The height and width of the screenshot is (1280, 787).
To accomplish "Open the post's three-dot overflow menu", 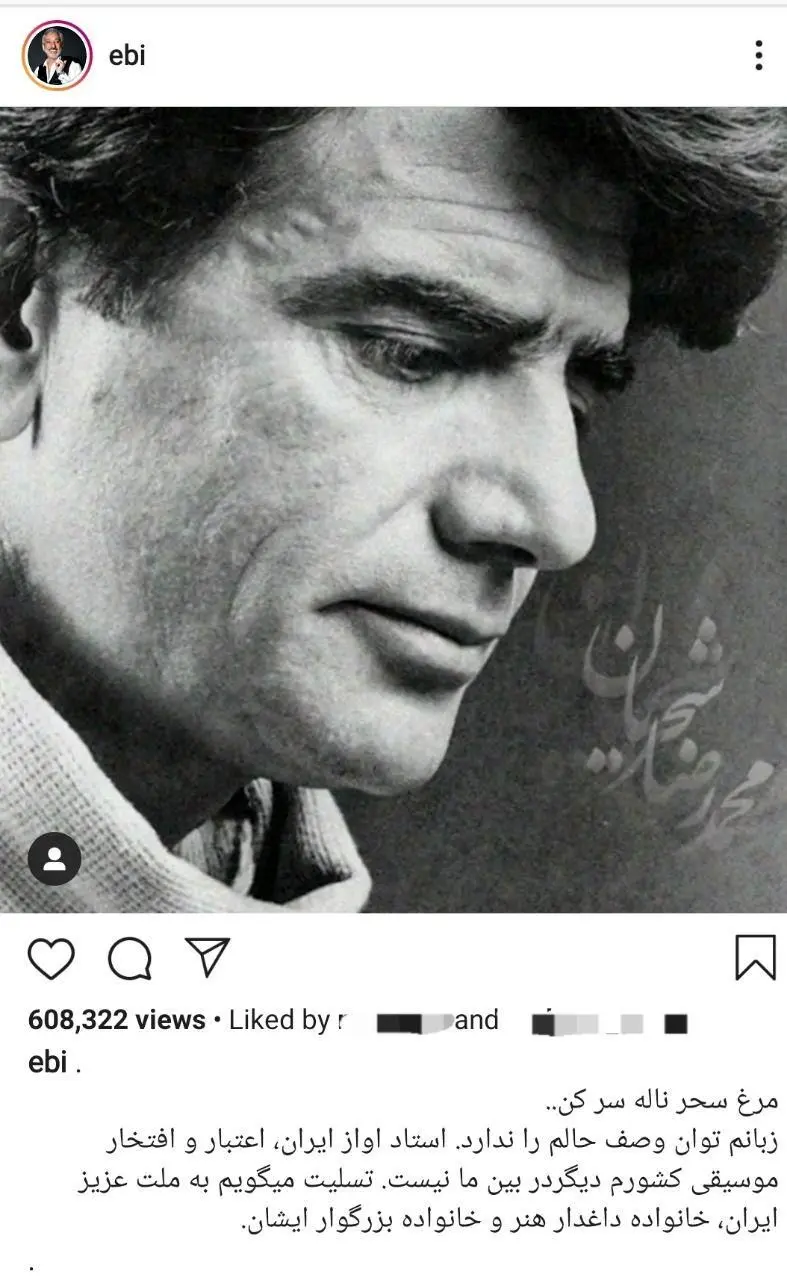I will tap(759, 56).
